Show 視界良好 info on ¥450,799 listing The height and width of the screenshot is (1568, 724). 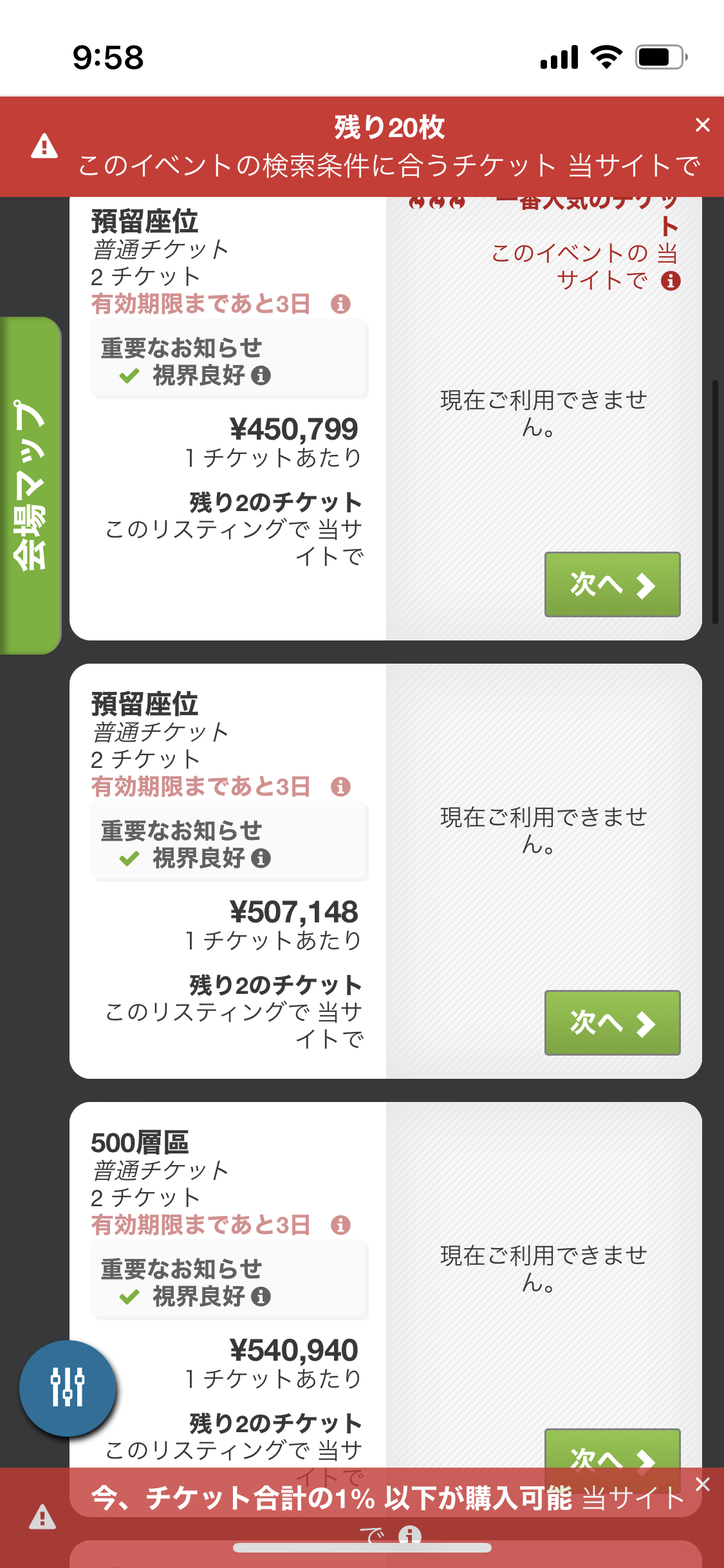pyautogui.click(x=261, y=375)
